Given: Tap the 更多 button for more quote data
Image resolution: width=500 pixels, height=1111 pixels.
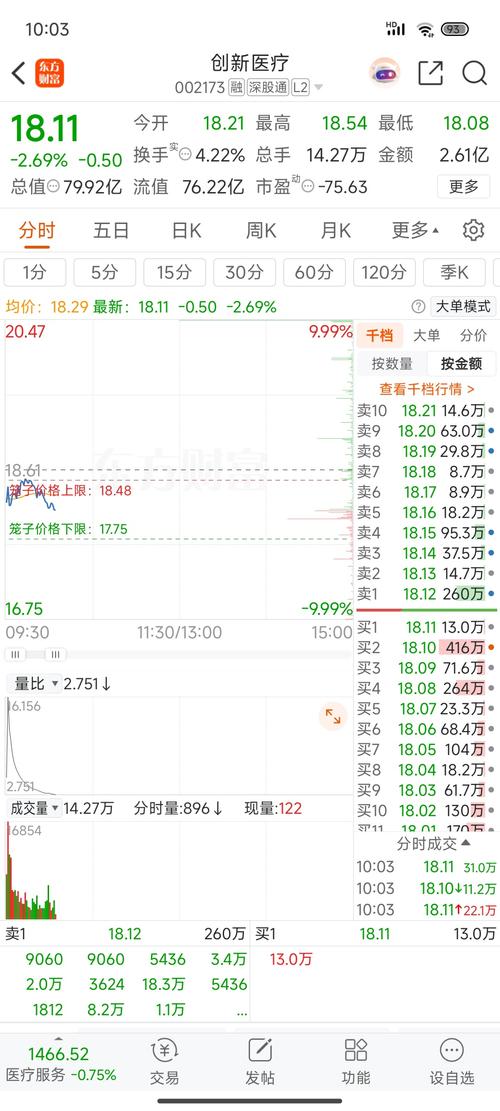Looking at the screenshot, I should pyautogui.click(x=464, y=187).
